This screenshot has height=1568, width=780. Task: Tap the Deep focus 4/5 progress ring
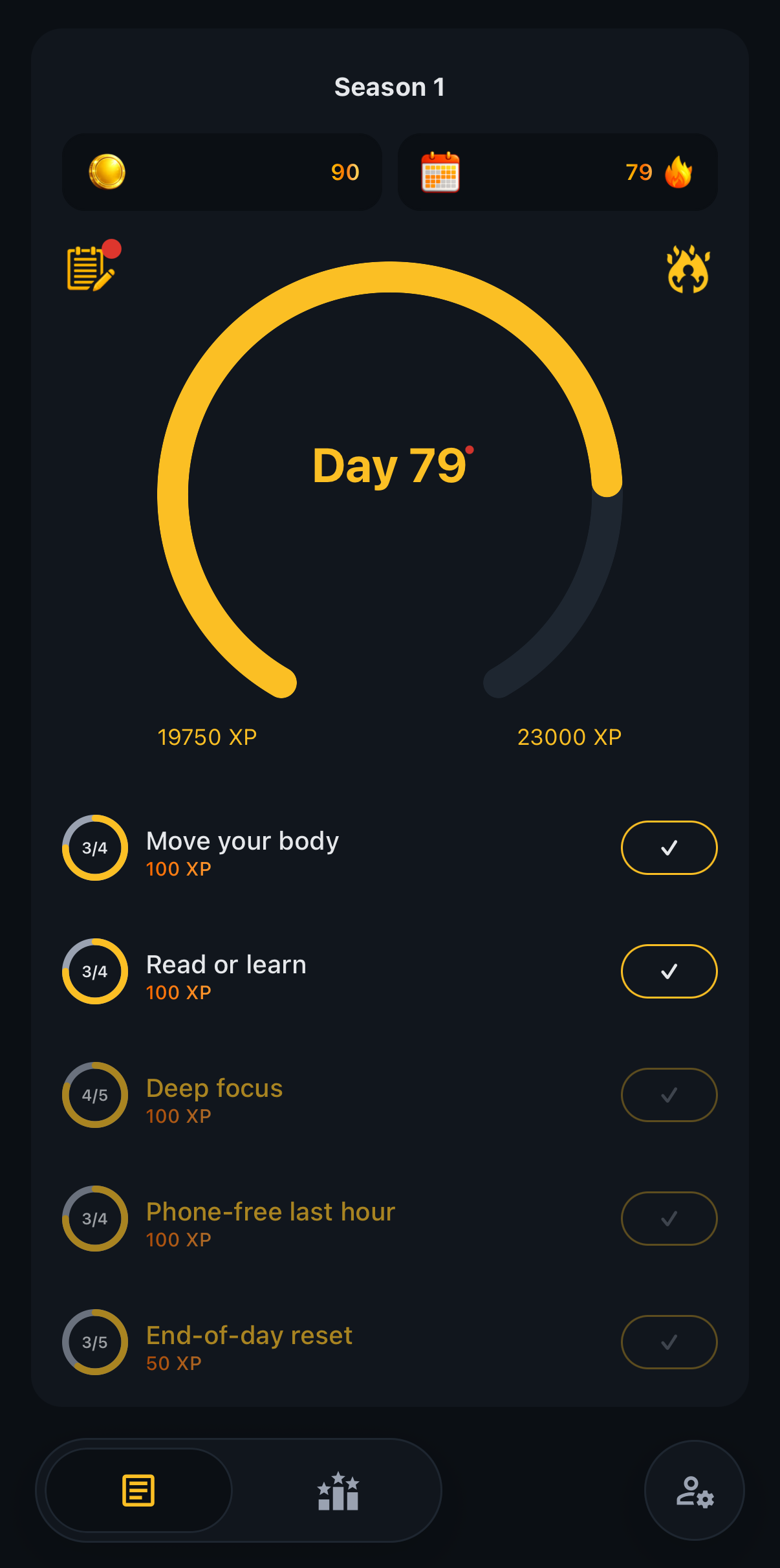pyautogui.click(x=94, y=1095)
